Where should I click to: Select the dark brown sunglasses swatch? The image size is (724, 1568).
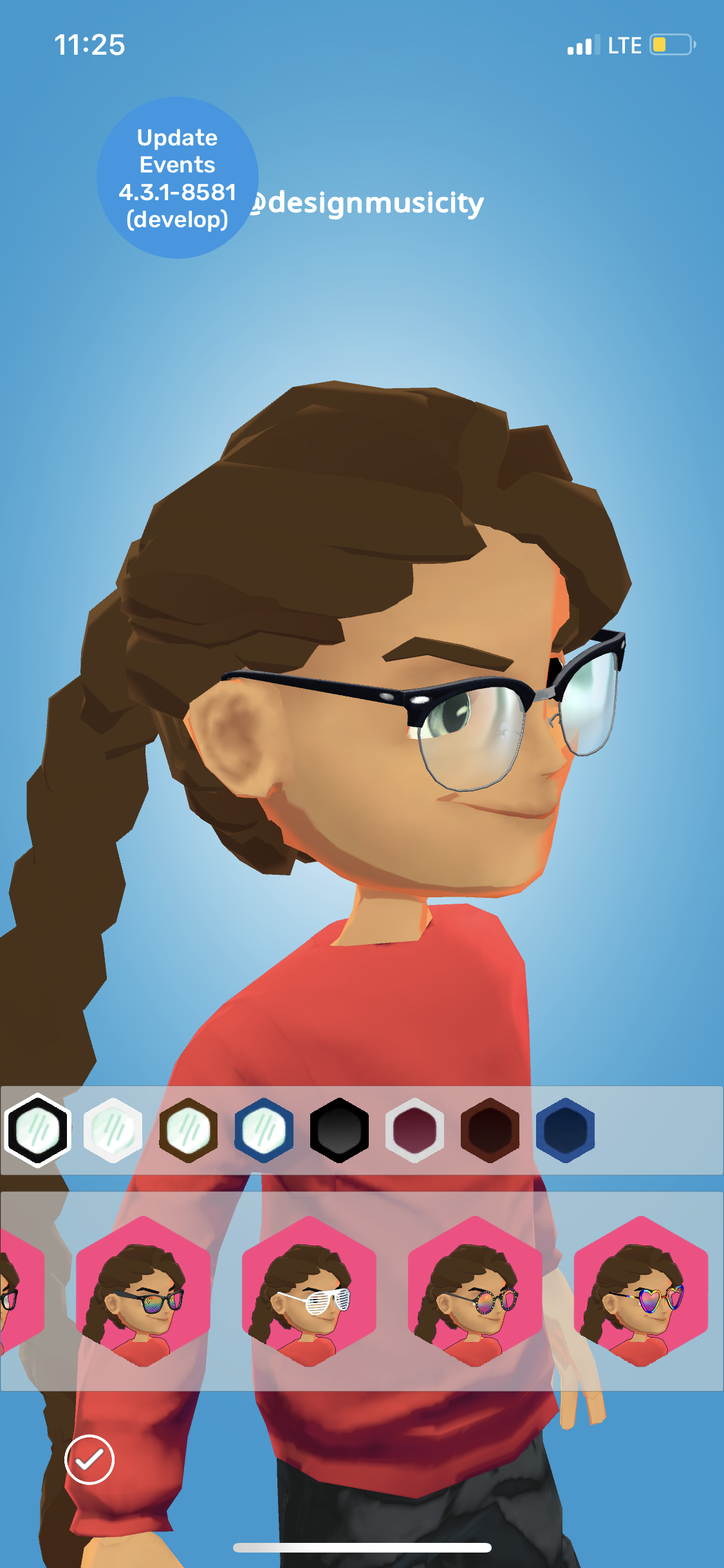pos(490,1130)
